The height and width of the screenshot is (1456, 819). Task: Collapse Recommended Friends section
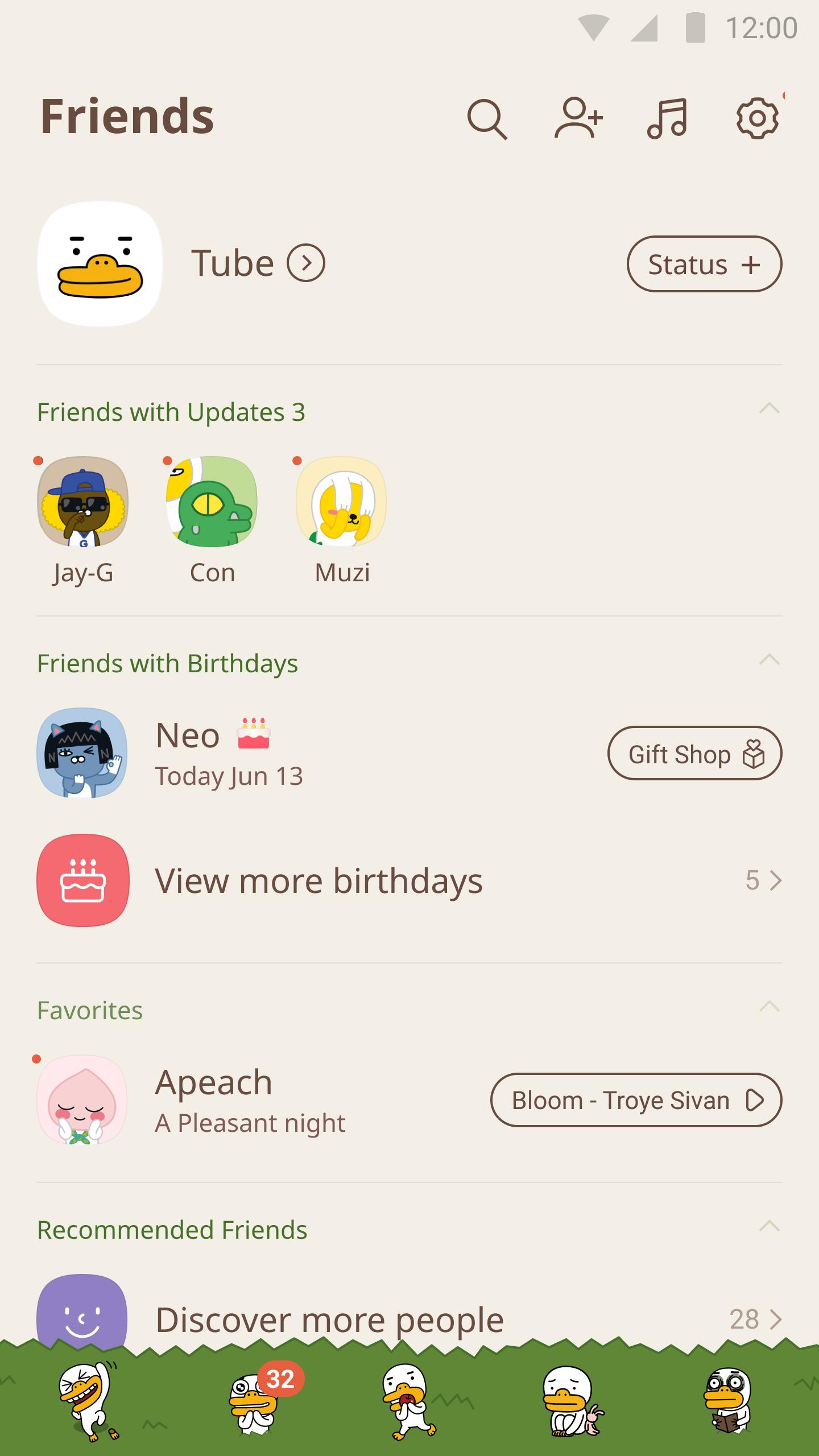769,1226
